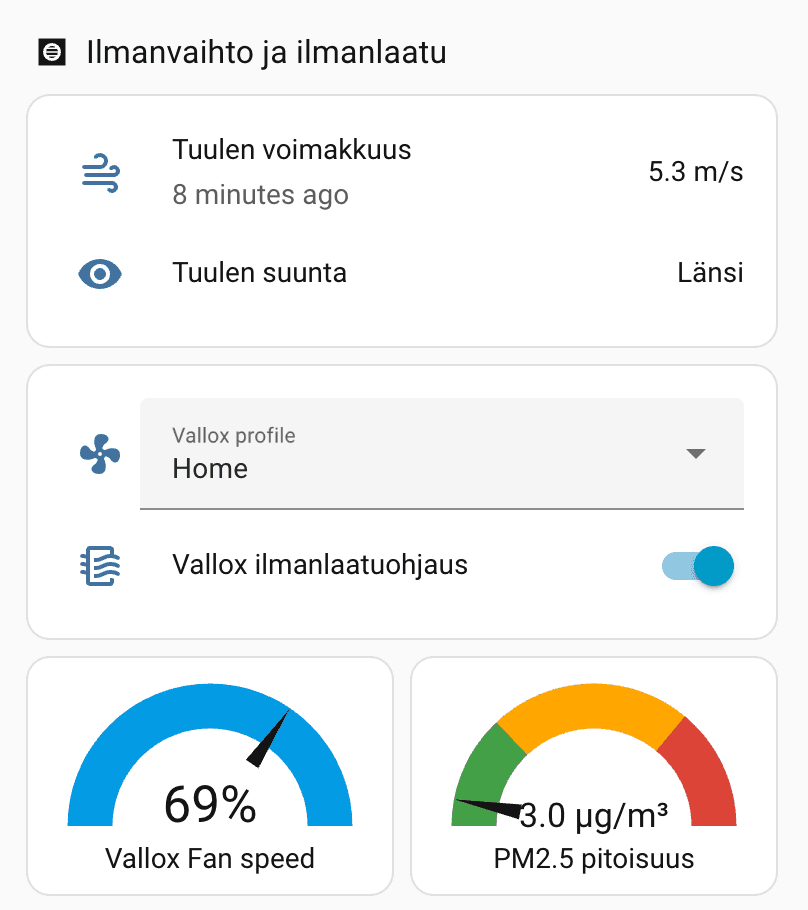Expand profile options via the chevron arrow
Viewport: 808px width, 910px height.
[696, 453]
